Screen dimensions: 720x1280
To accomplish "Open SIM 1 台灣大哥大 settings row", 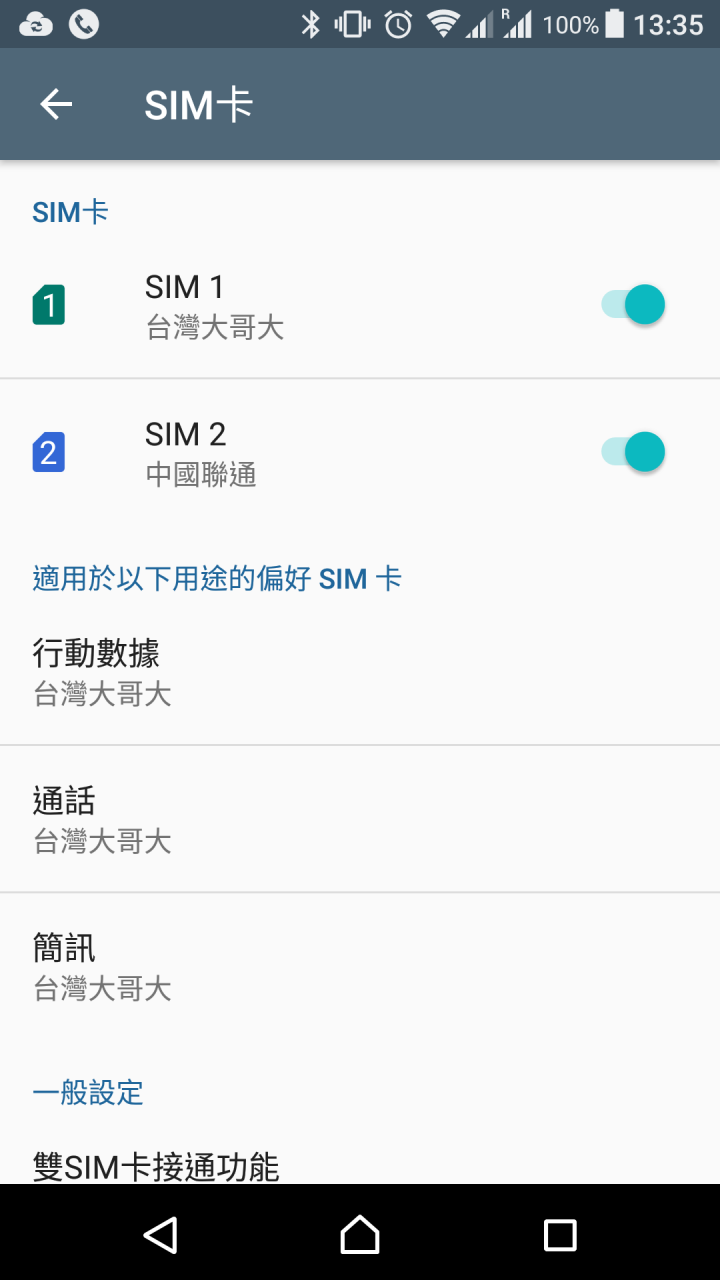I will (360, 305).
